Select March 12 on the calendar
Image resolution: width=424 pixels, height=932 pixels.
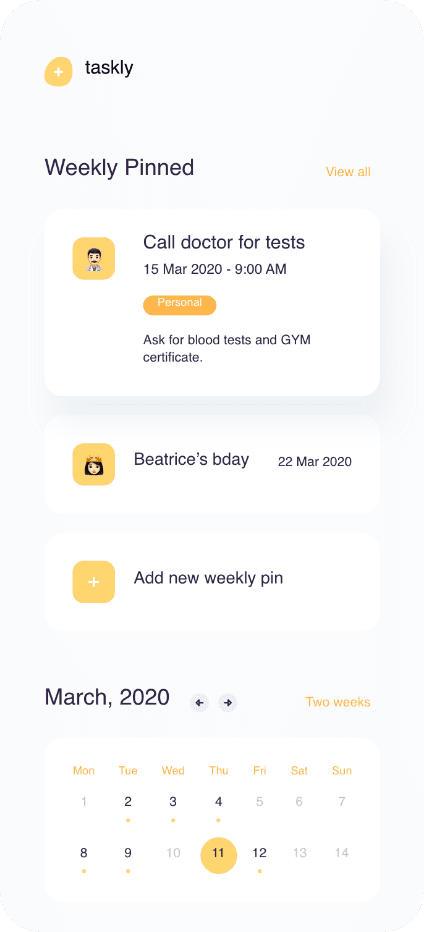coord(259,853)
